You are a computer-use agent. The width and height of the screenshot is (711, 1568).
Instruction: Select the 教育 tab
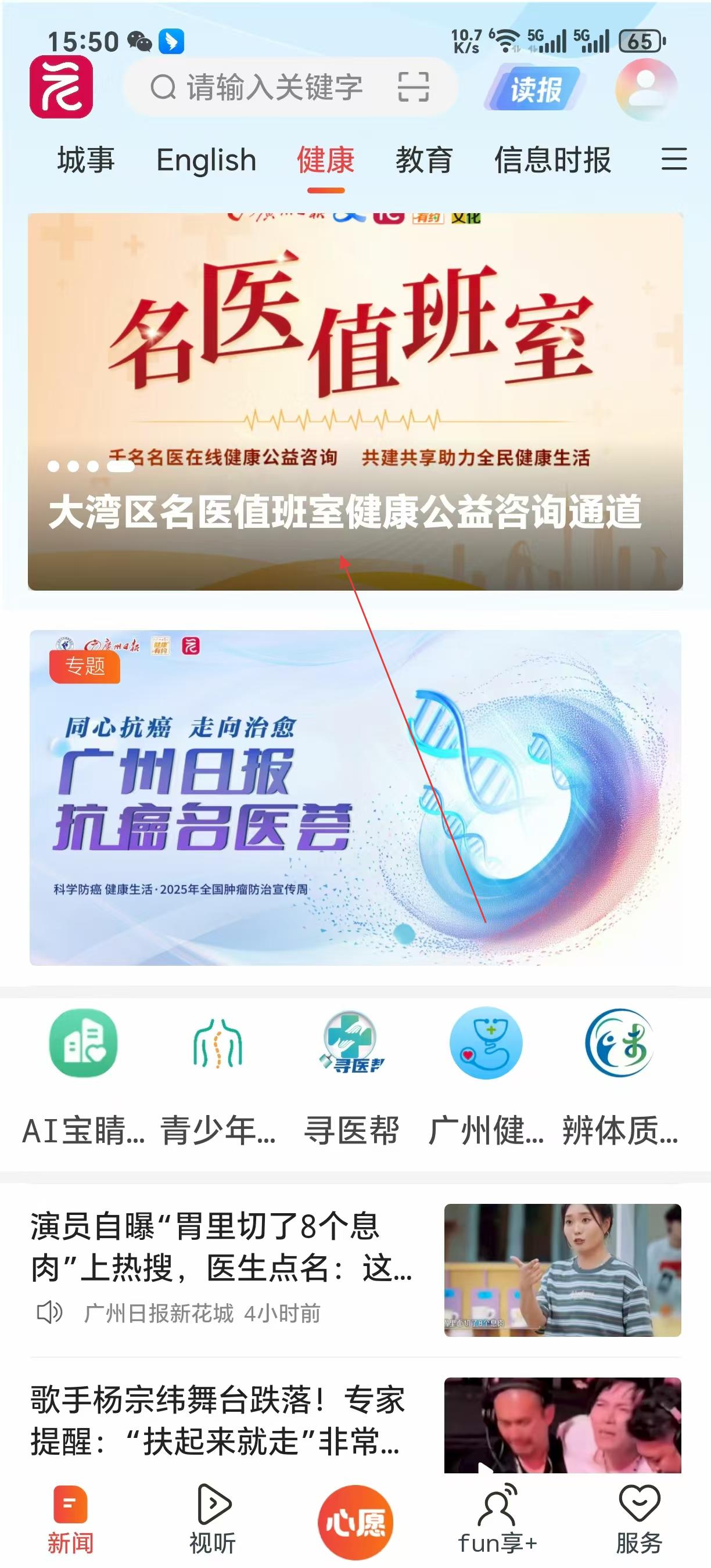point(423,160)
